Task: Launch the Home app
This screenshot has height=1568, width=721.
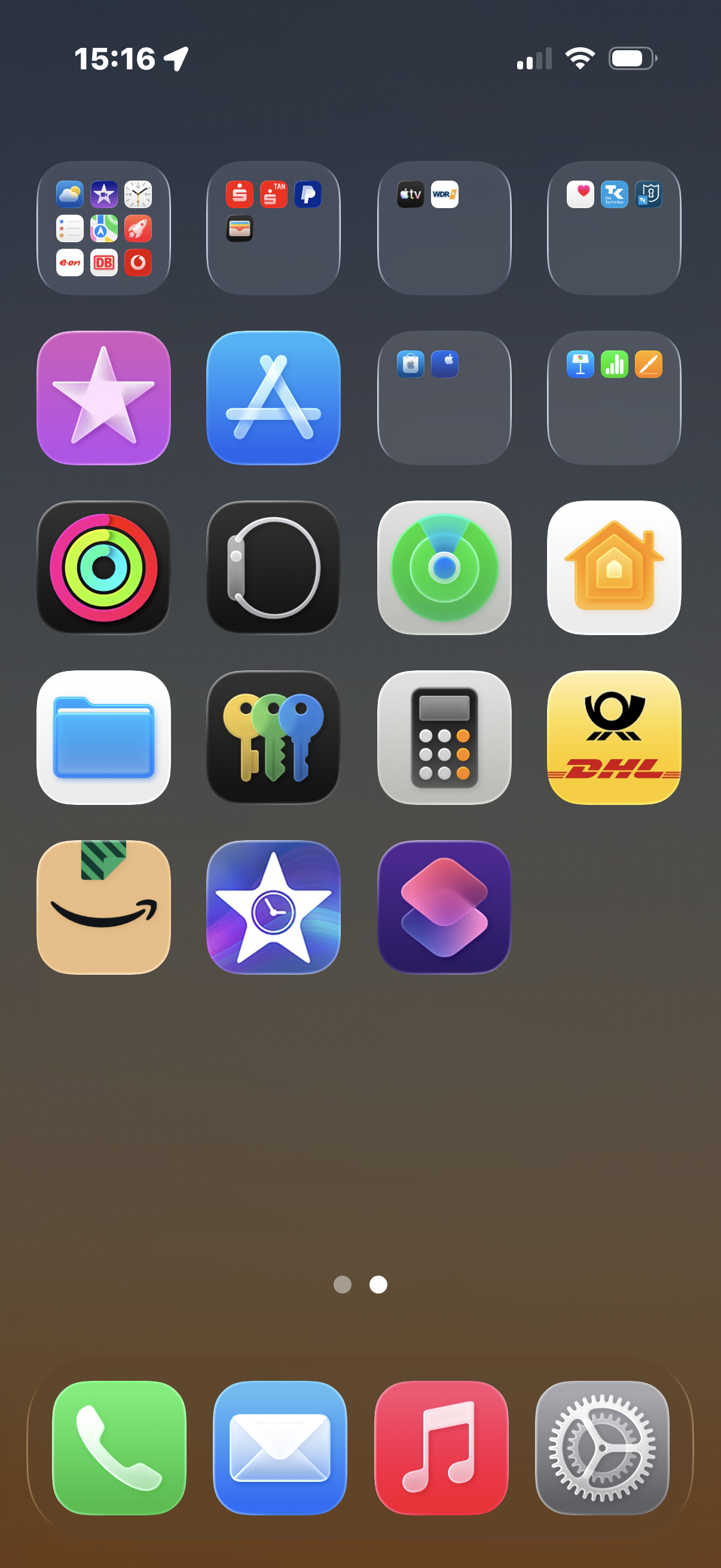Action: [614, 568]
